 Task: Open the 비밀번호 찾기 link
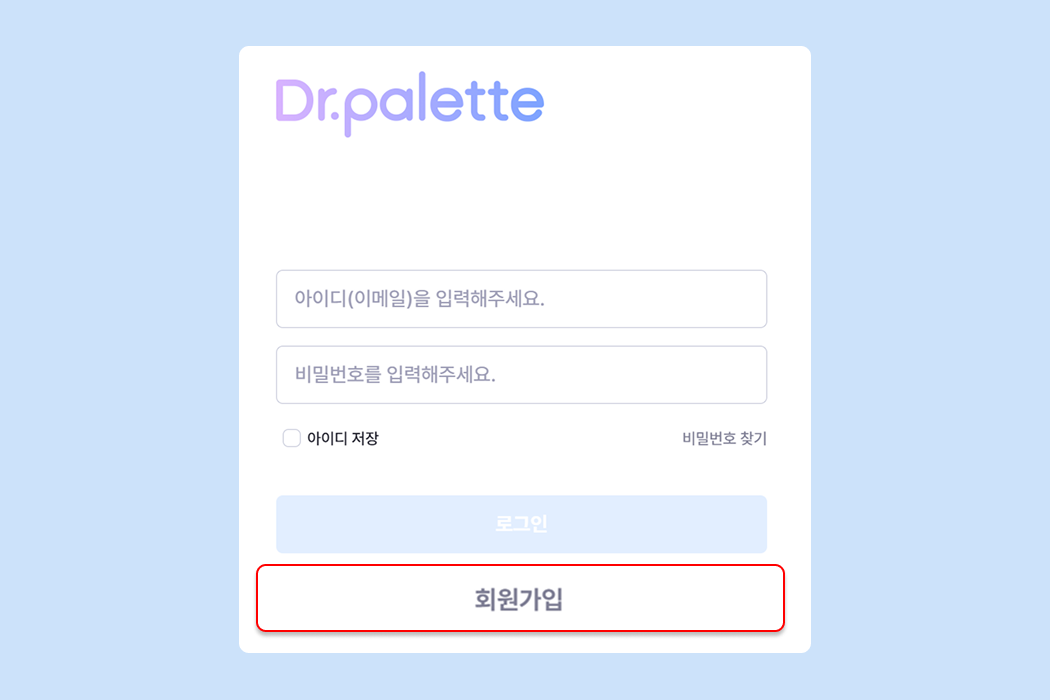click(x=724, y=438)
